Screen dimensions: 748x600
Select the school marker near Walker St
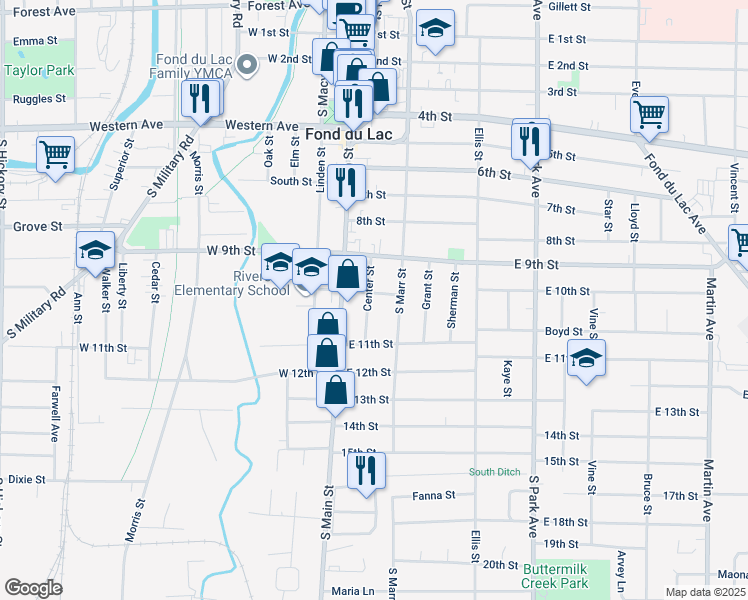click(96, 250)
